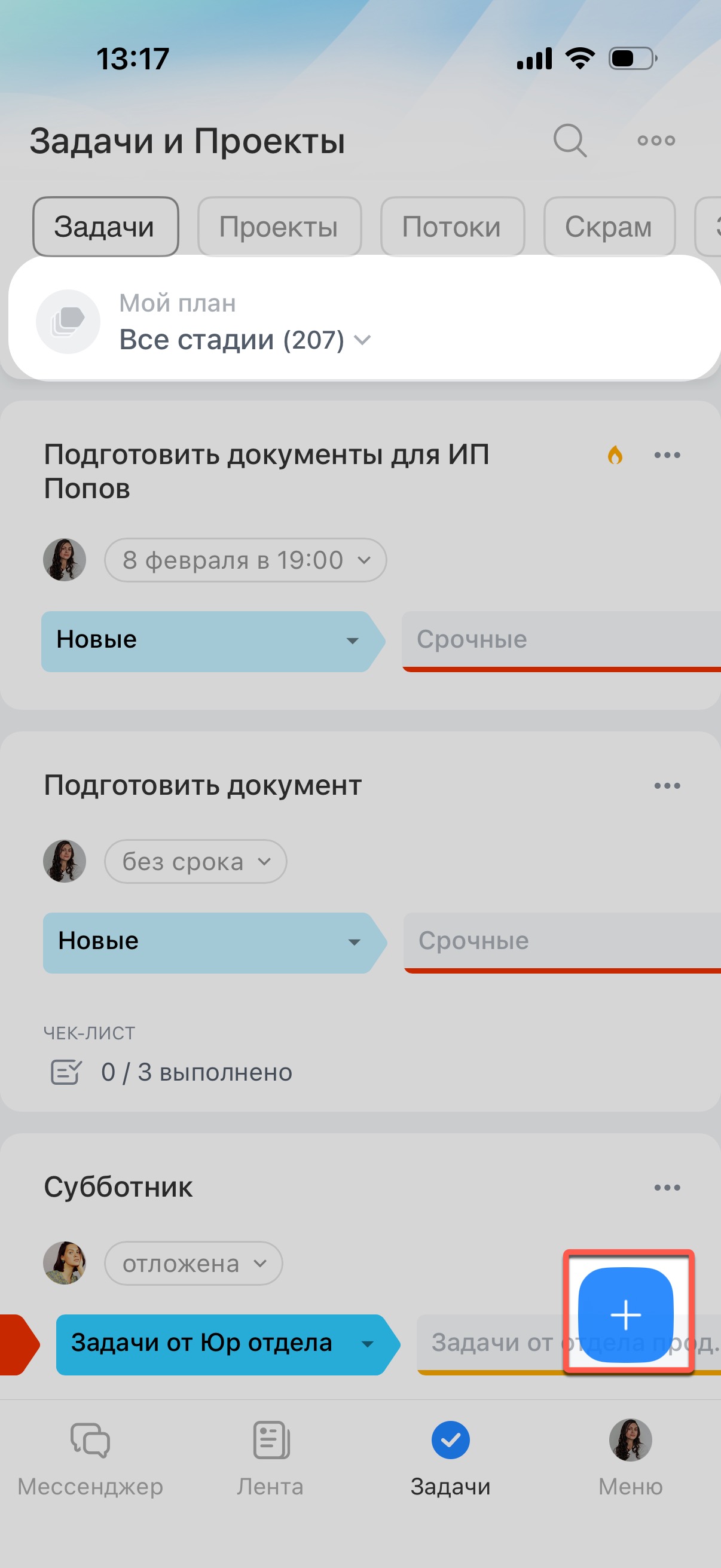
Task: Switch to the Потоки tab
Action: click(452, 227)
